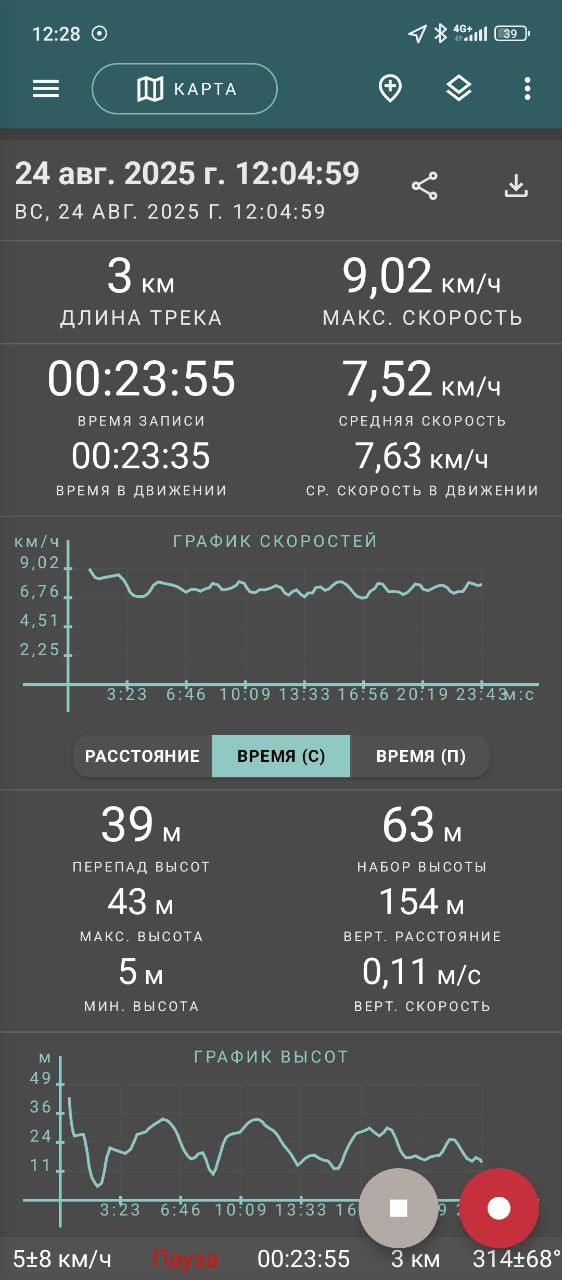
Task: Share the recorded track
Action: pyautogui.click(x=425, y=186)
